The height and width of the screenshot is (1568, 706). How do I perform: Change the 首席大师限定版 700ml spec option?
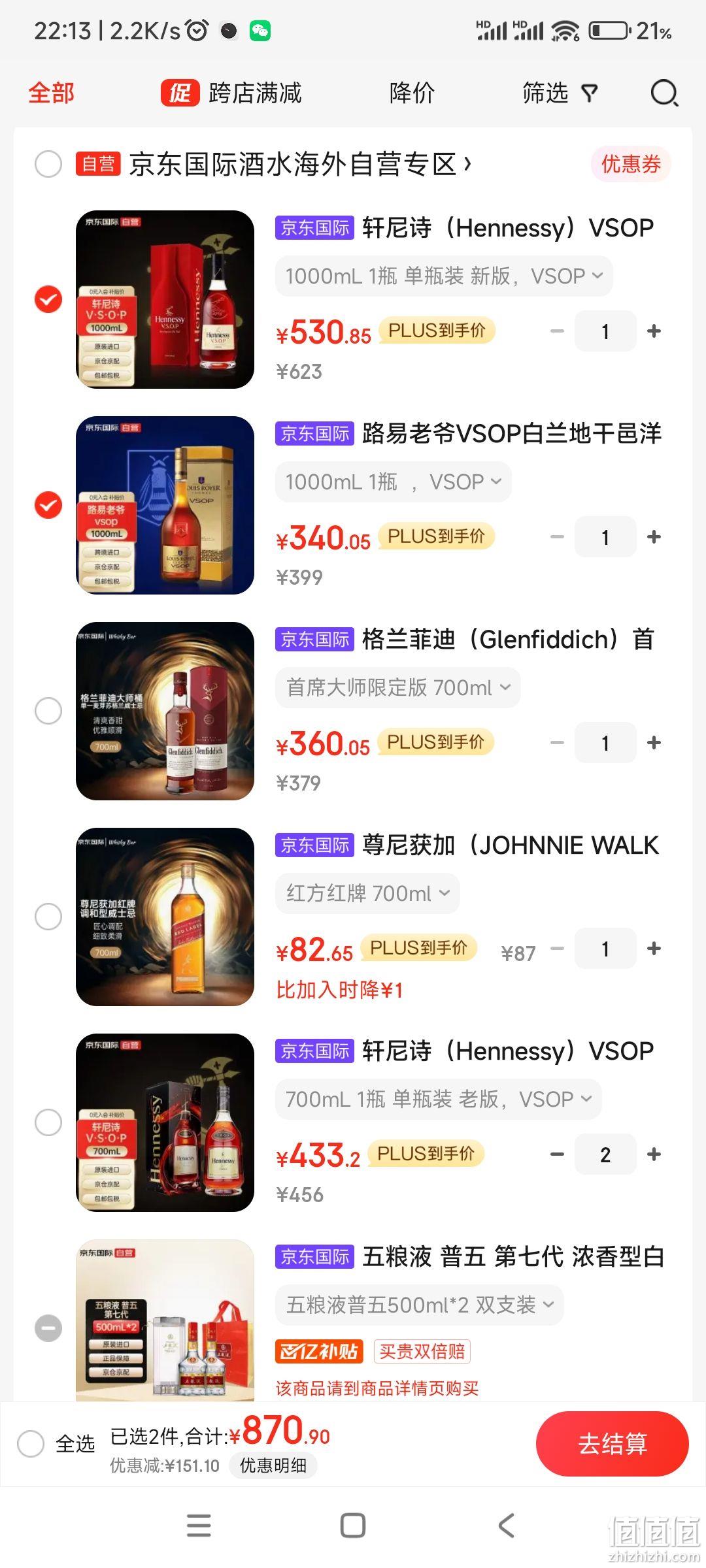coord(397,687)
